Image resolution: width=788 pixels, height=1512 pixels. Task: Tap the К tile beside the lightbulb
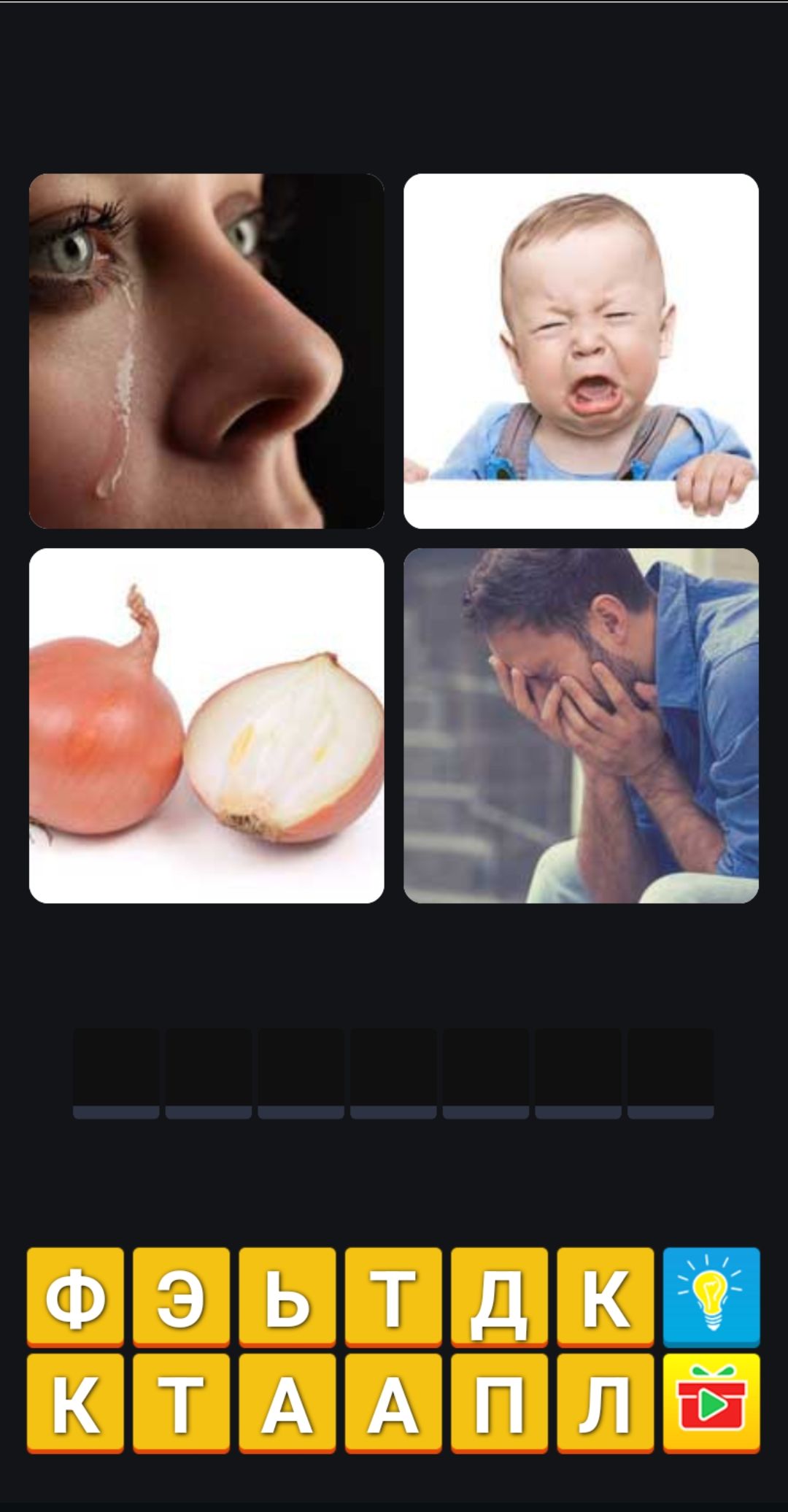[605, 1296]
